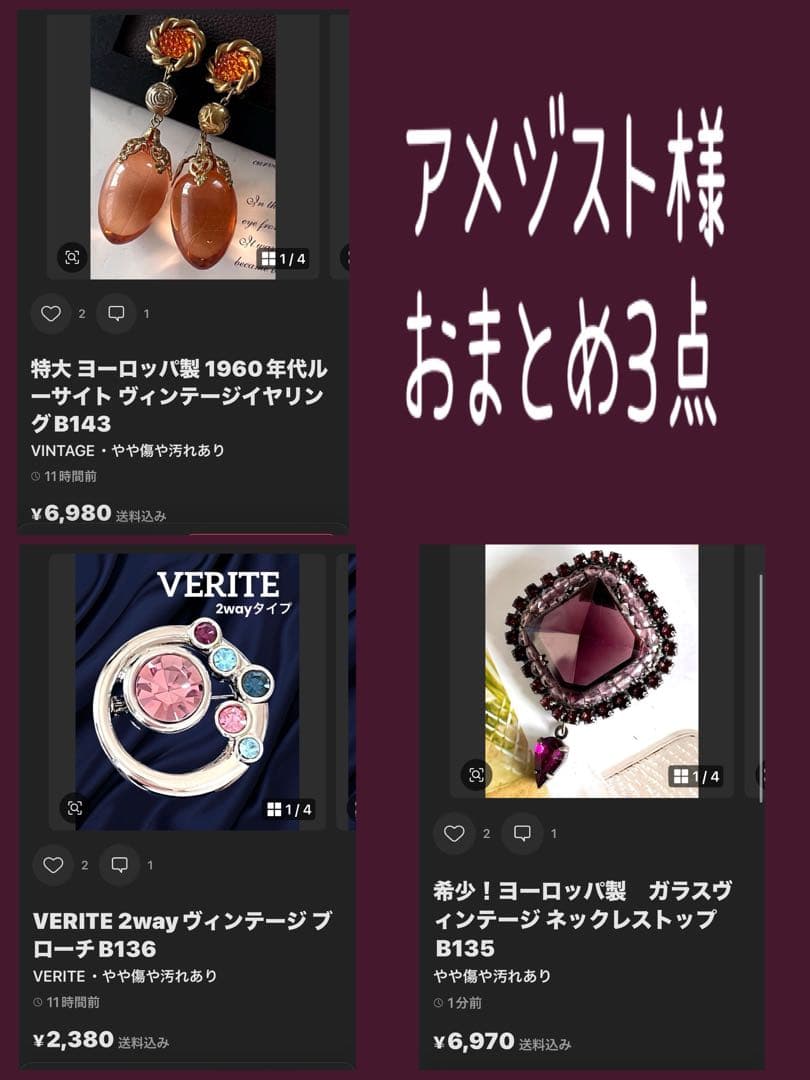Expand the 1/4 photo gallery on earrings card

287,257
